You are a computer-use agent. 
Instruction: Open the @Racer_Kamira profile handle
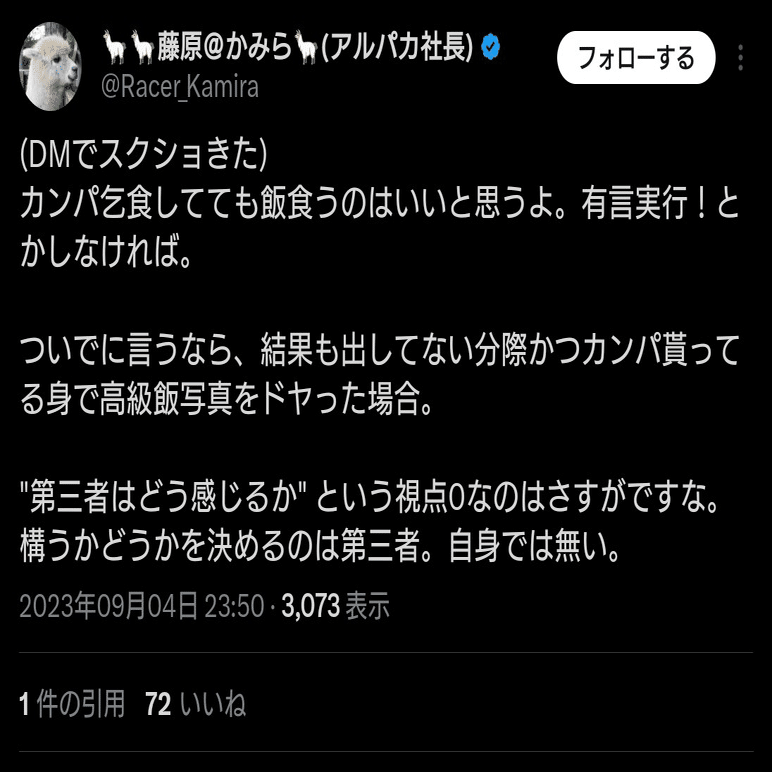pyautogui.click(x=180, y=87)
